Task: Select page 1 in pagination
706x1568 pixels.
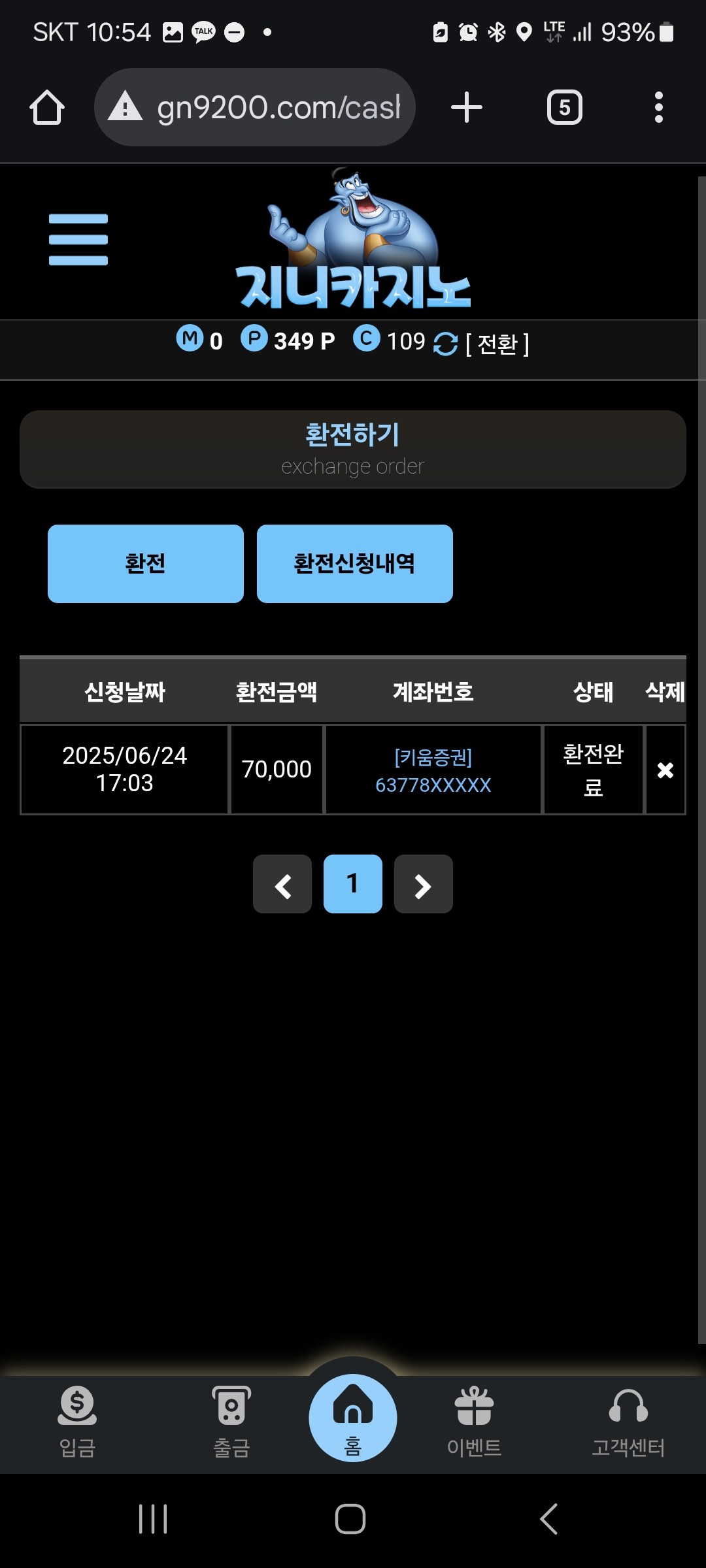Action: click(353, 885)
